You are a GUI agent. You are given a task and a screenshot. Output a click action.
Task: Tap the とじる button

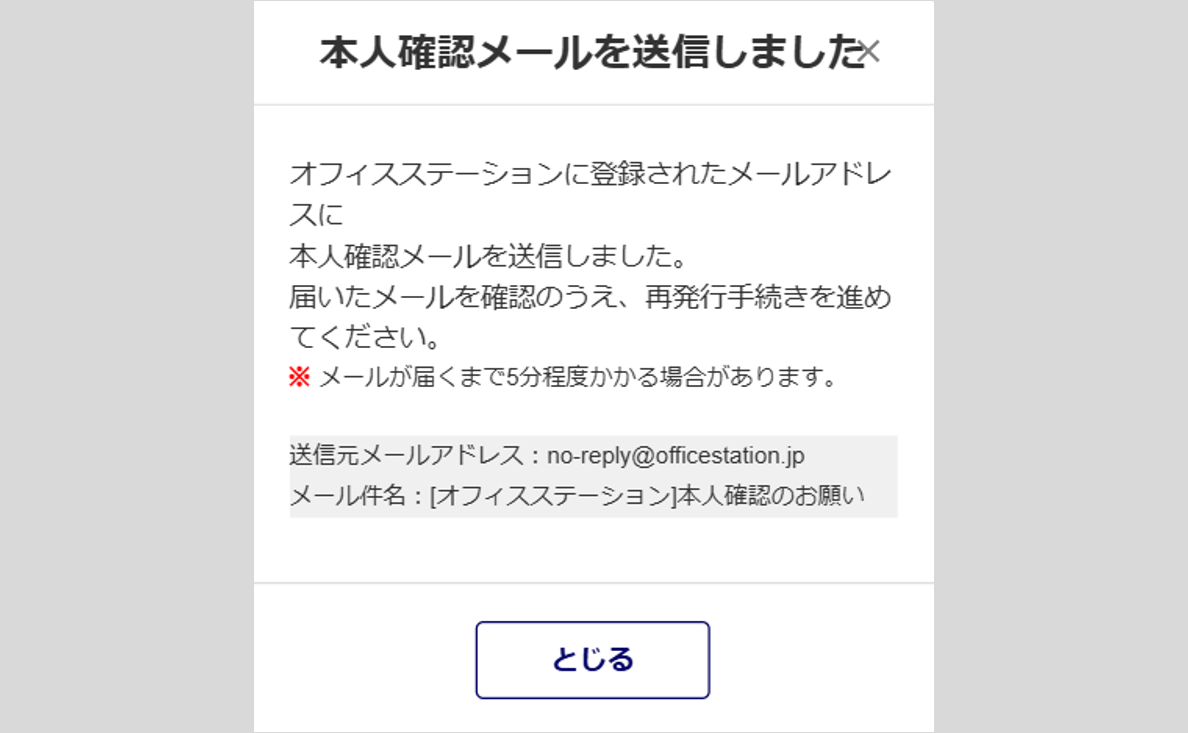coord(592,660)
